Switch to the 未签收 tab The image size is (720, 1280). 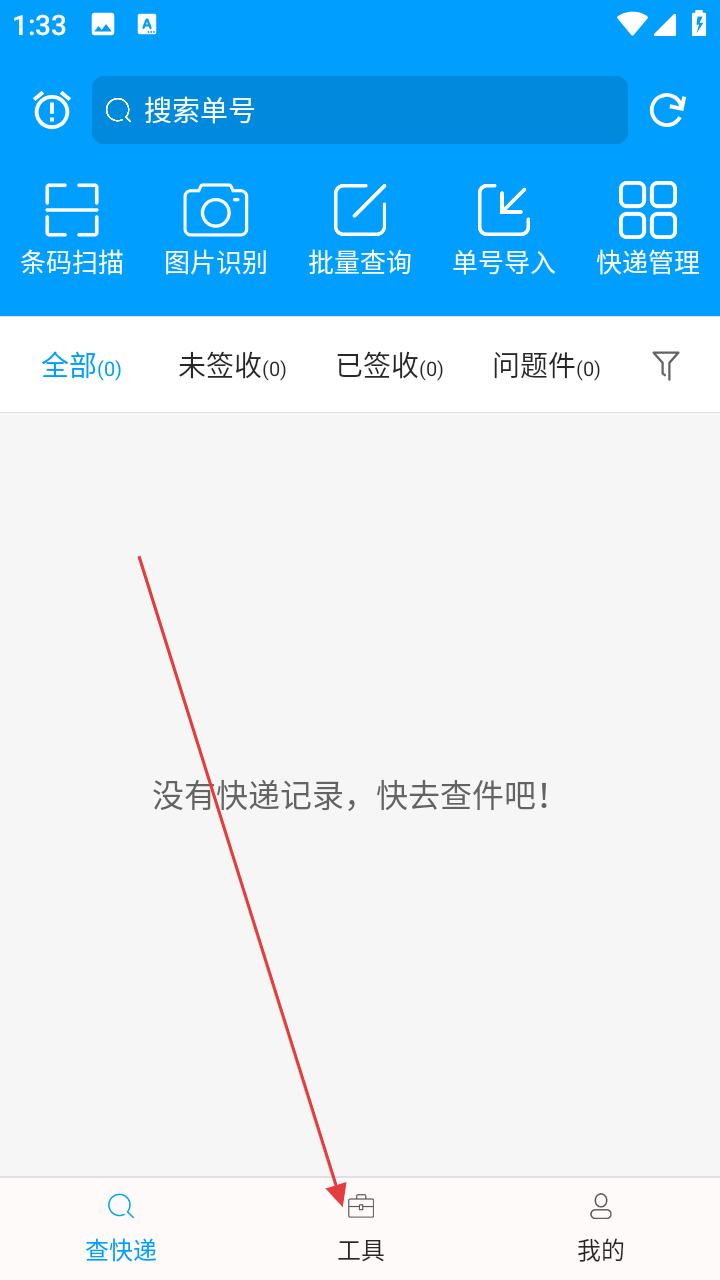point(232,366)
